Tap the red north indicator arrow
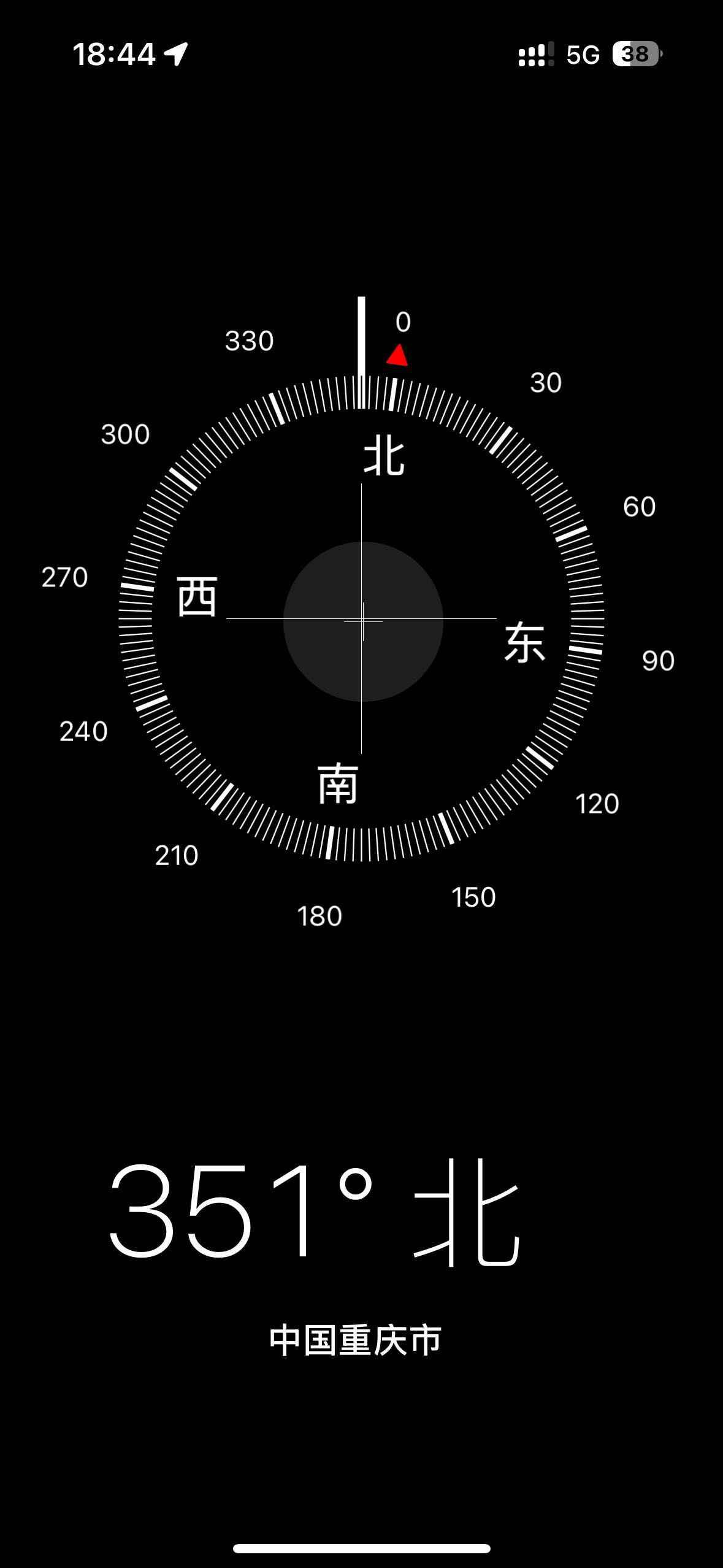Image resolution: width=723 pixels, height=1568 pixels. (396, 355)
